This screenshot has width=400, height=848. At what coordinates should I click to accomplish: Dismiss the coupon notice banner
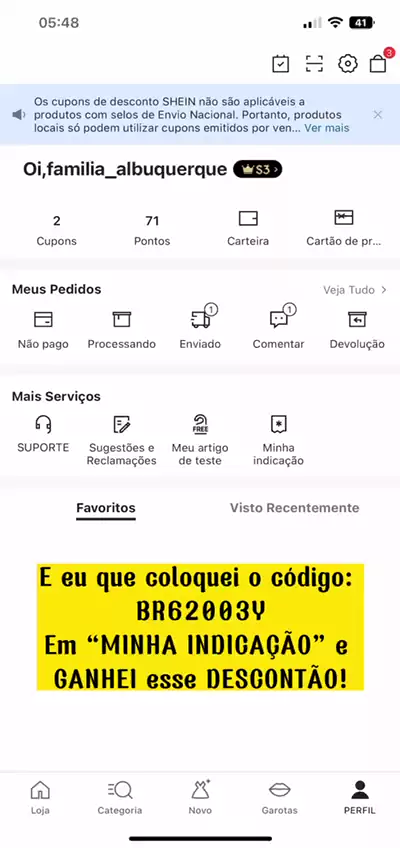[x=378, y=115]
